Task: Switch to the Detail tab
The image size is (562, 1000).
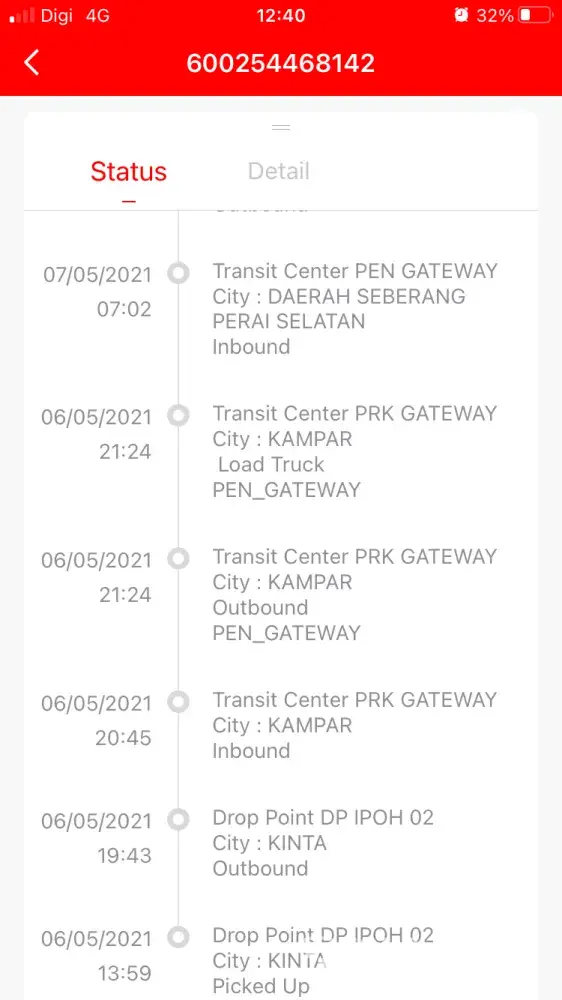Action: click(x=279, y=171)
